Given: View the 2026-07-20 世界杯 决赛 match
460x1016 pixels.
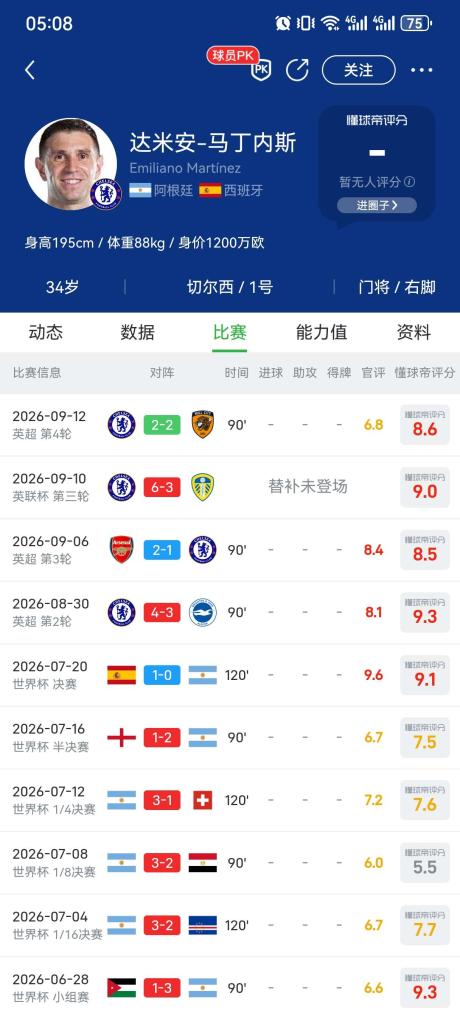Looking at the screenshot, I should click(x=230, y=675).
